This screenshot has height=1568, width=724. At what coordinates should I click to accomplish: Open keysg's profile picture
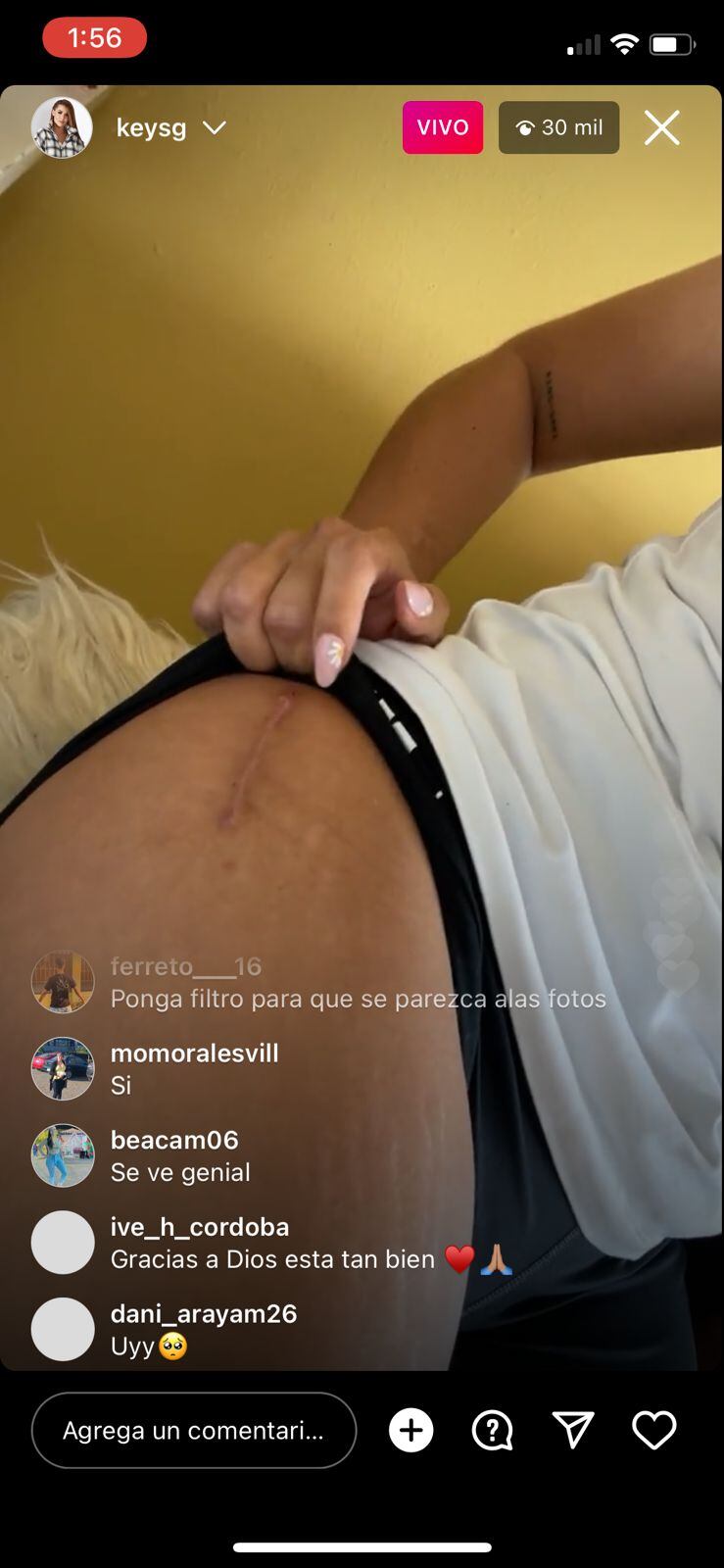[62, 128]
